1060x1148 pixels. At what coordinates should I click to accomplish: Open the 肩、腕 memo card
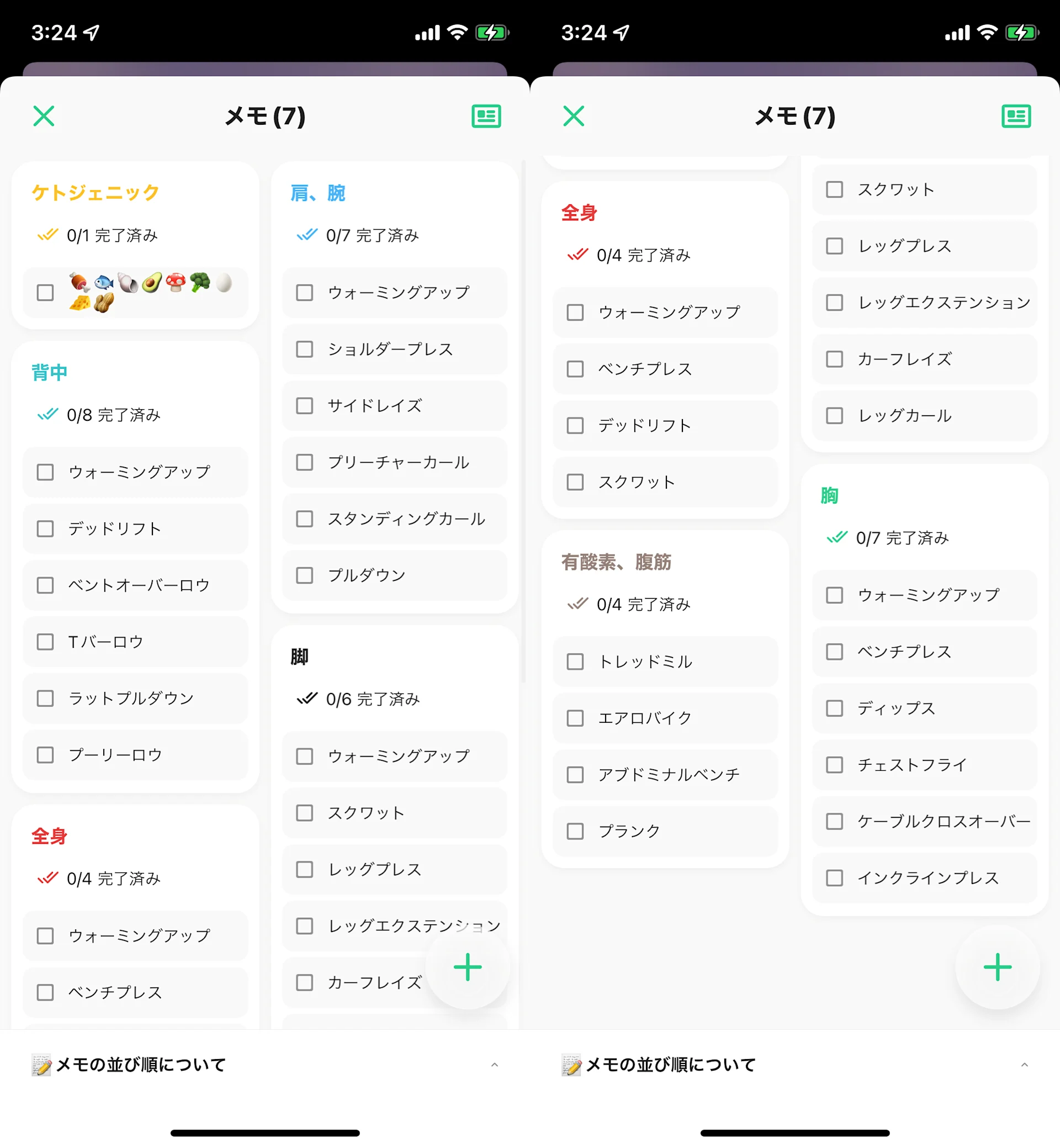click(318, 193)
